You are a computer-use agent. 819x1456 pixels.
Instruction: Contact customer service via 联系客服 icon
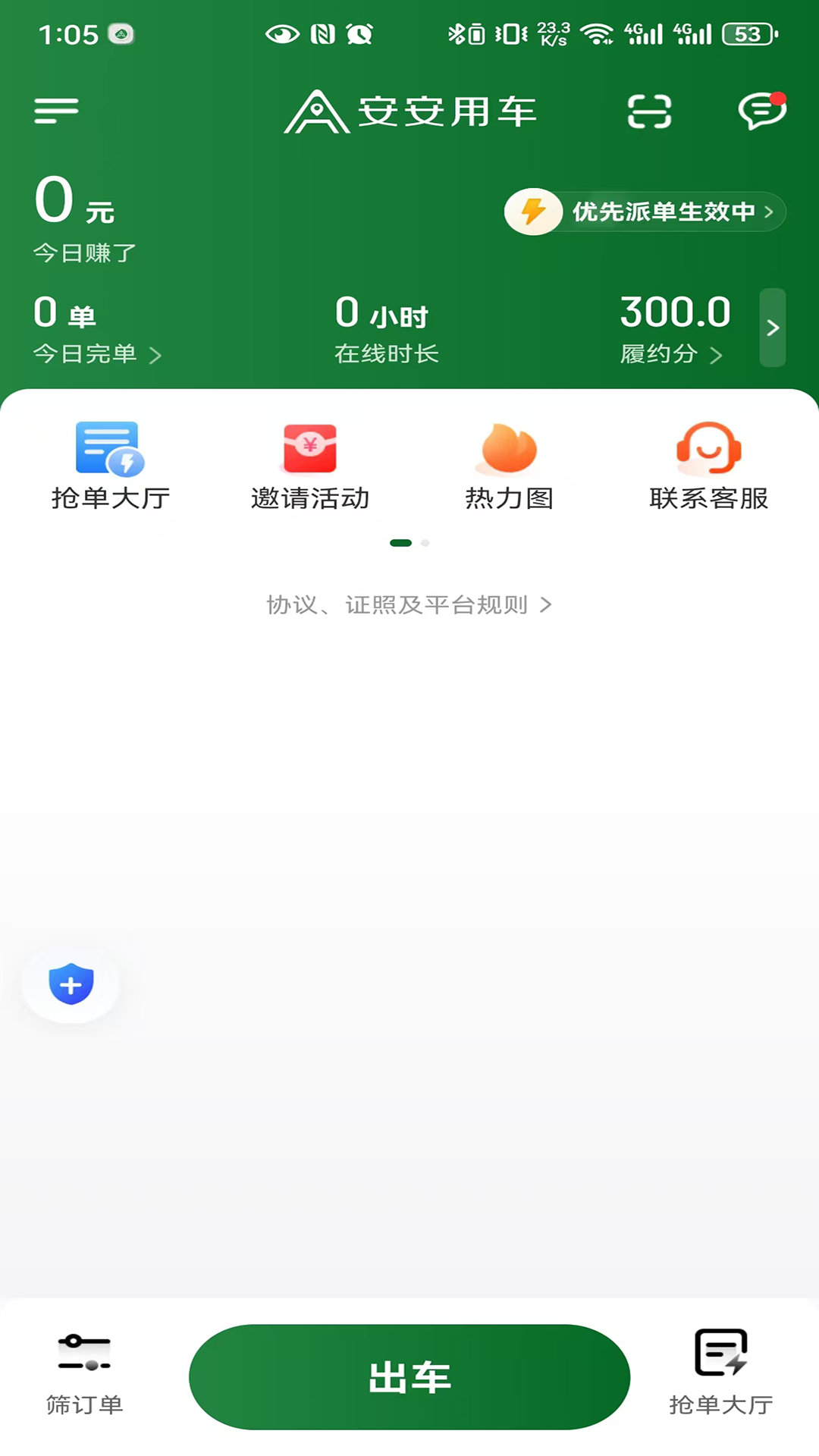pos(708,463)
